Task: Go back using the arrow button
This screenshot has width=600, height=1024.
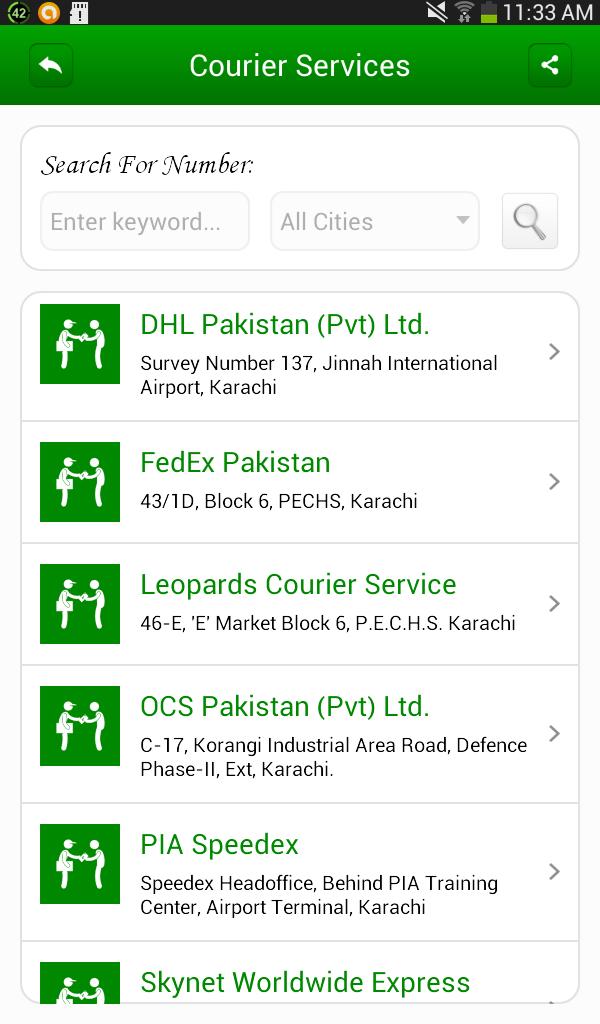Action: pyautogui.click(x=51, y=66)
